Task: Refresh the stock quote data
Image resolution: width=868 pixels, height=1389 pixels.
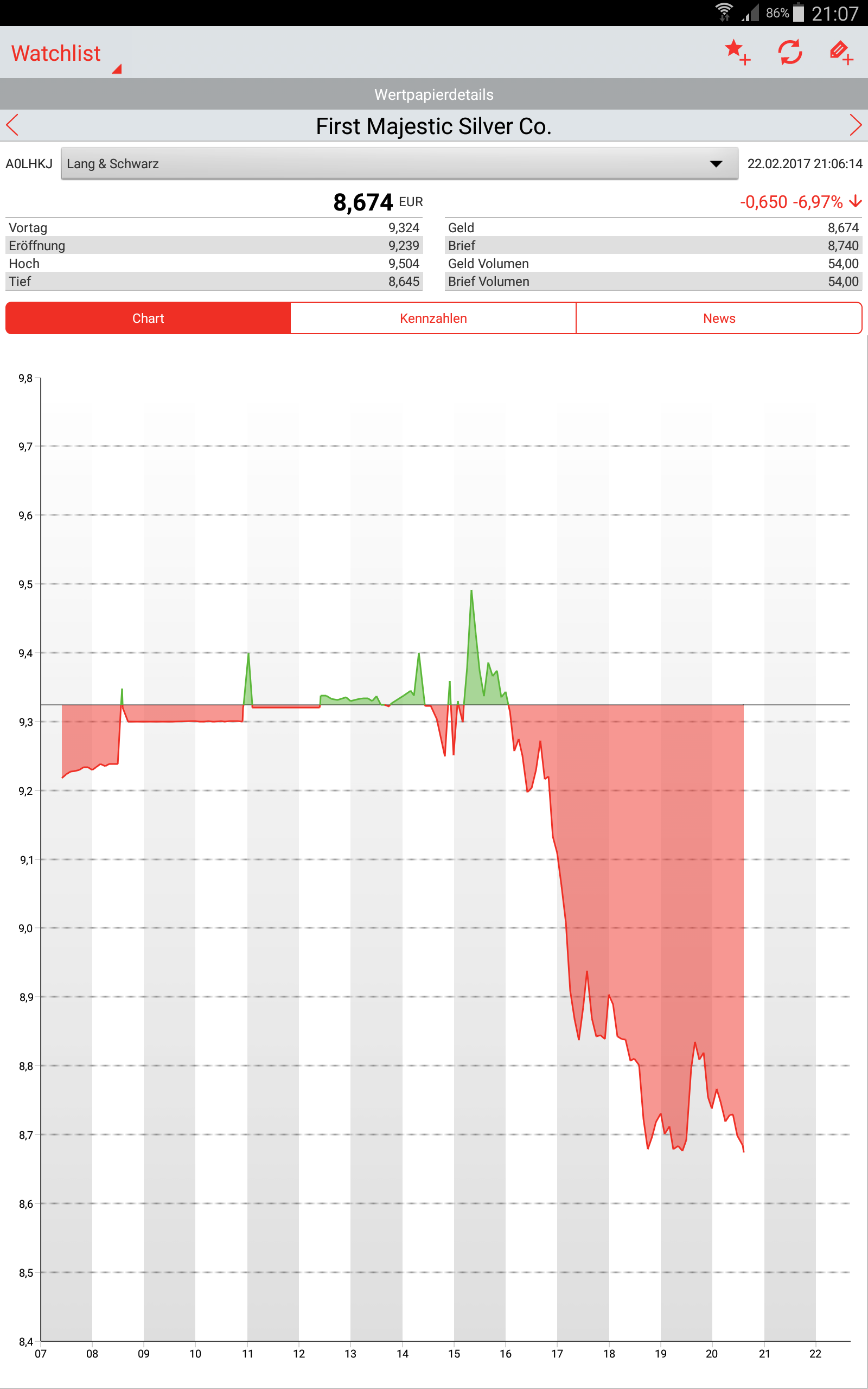Action: point(790,52)
